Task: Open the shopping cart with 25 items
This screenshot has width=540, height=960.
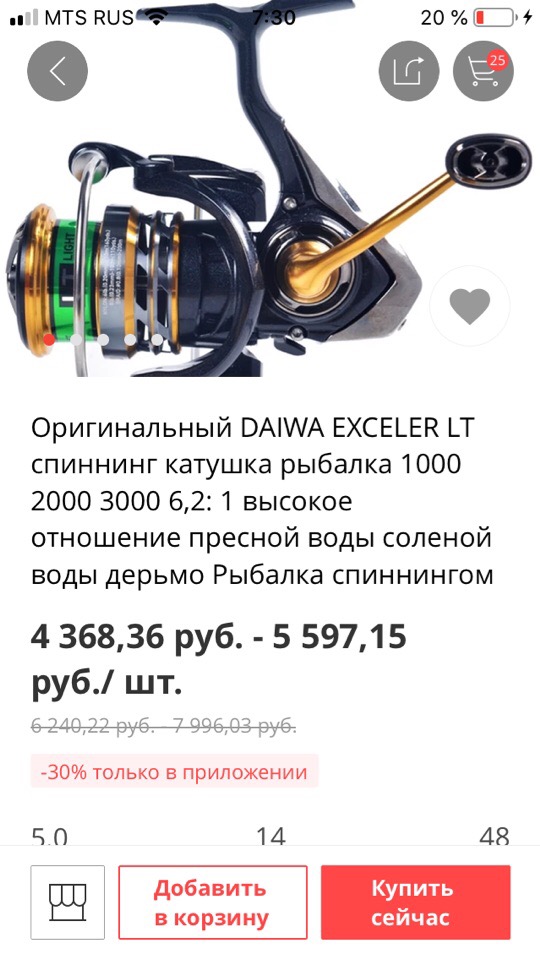Action: (483, 71)
